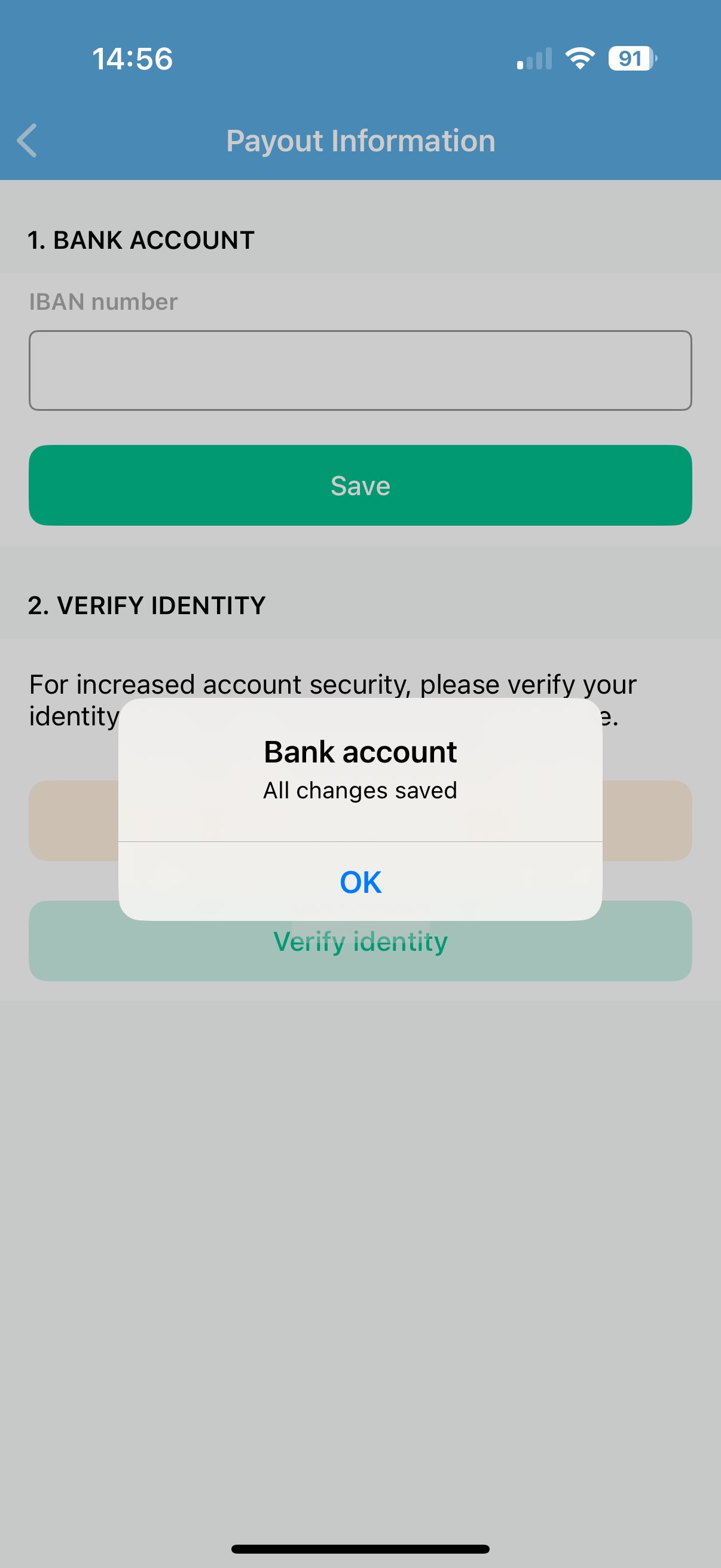721x1568 pixels.
Task: Save the bank account details
Action: pos(360,485)
